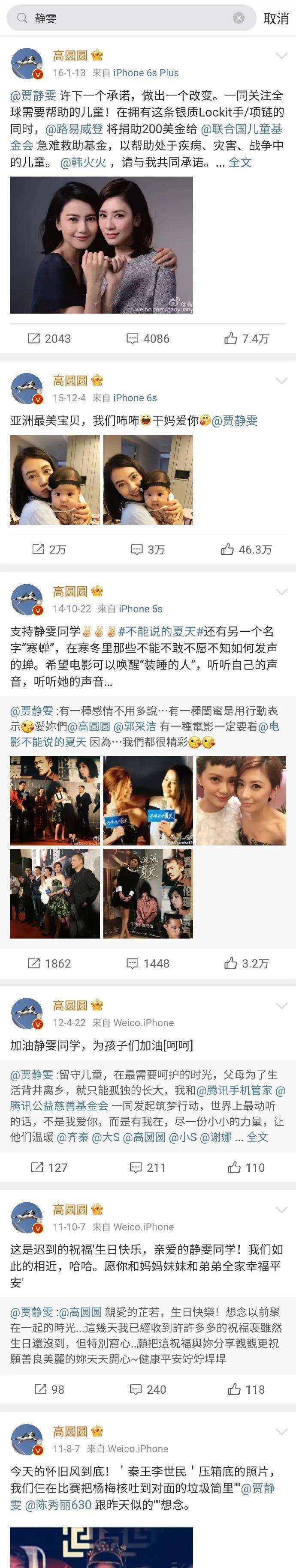Open the dropdown arrow on the 16-1-13 post
Image resolution: width=296 pixels, height=1568 pixels.
pos(281,56)
